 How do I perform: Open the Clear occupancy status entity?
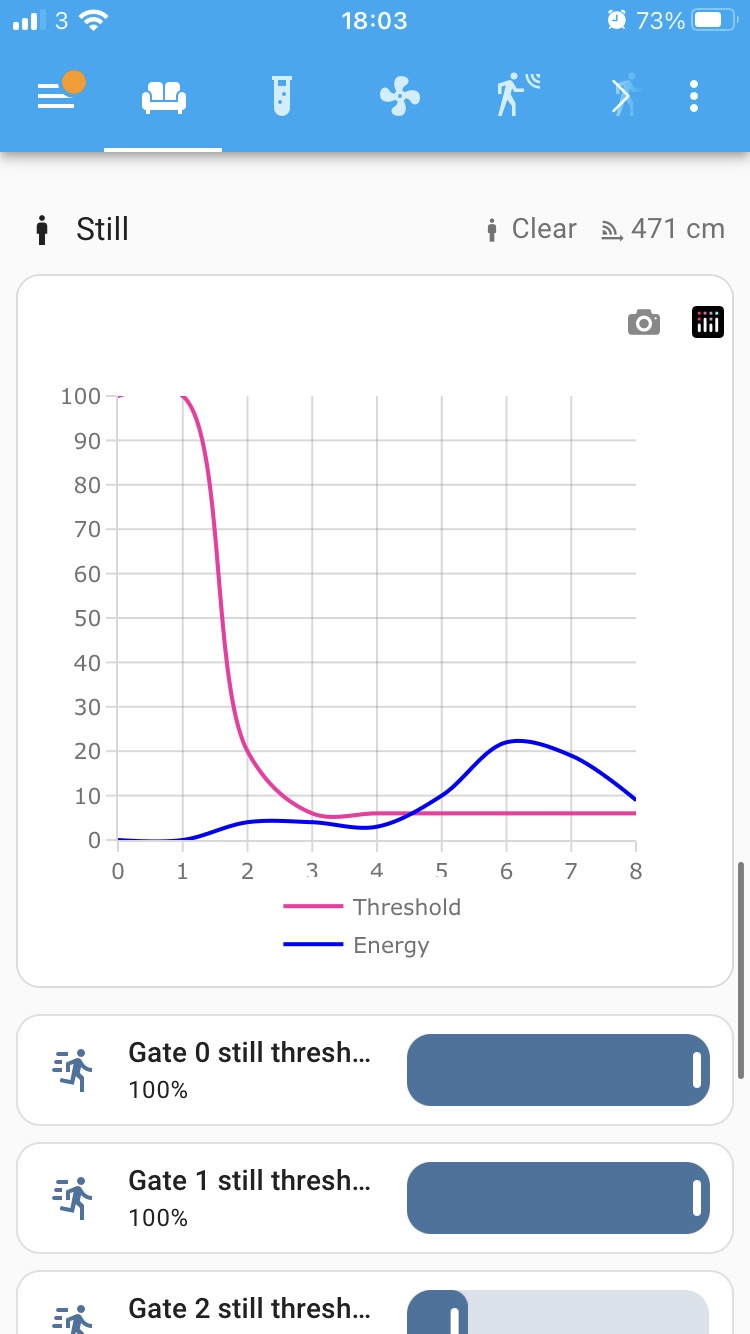coord(530,229)
